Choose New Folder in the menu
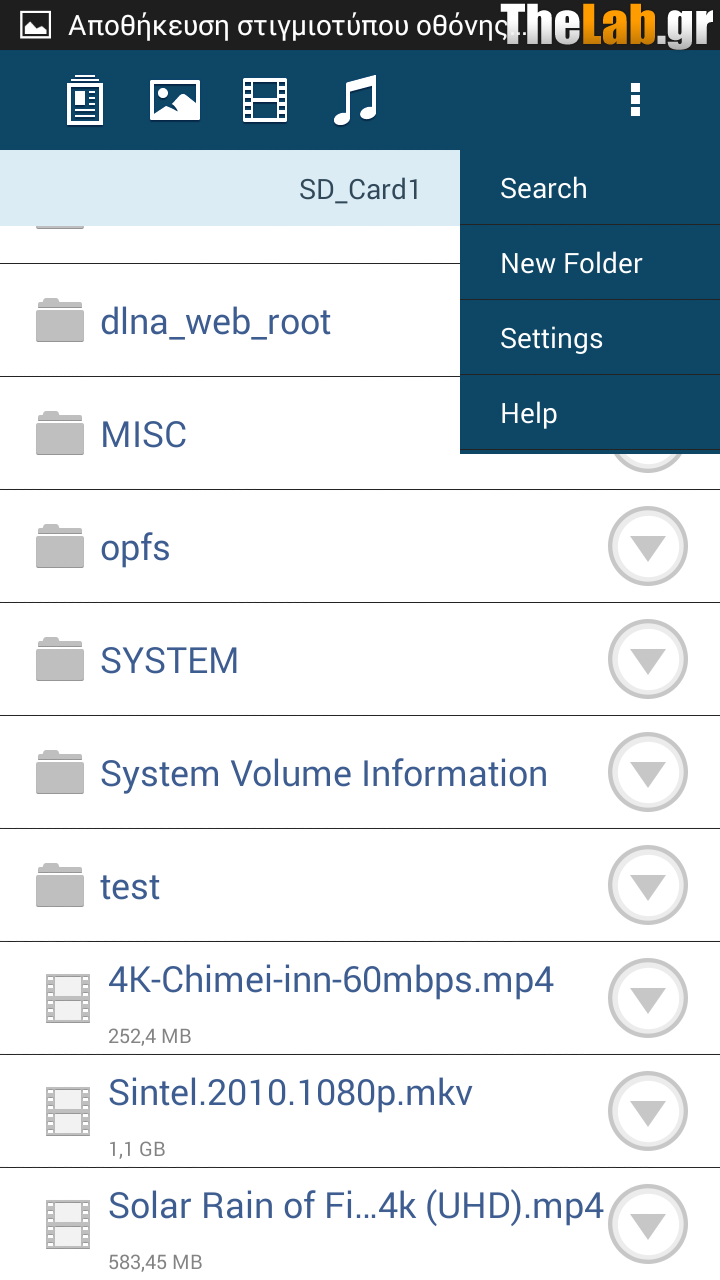This screenshot has width=720, height=1280. tap(590, 263)
